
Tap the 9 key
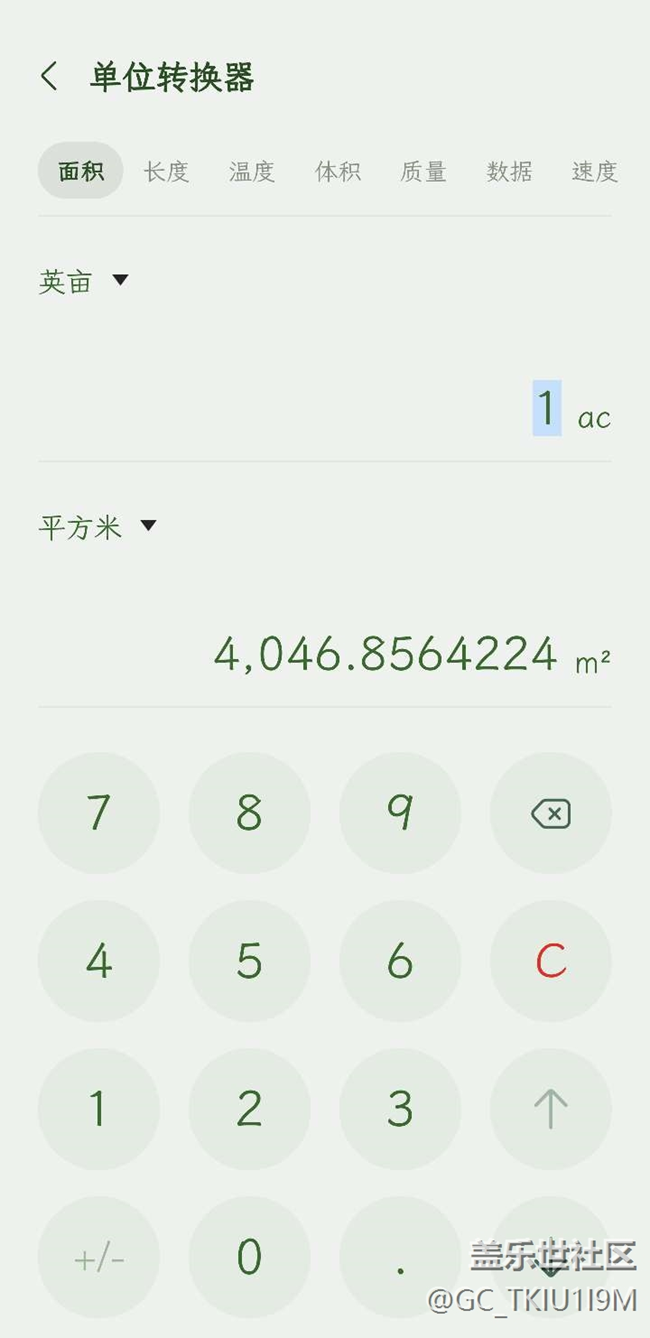point(400,813)
